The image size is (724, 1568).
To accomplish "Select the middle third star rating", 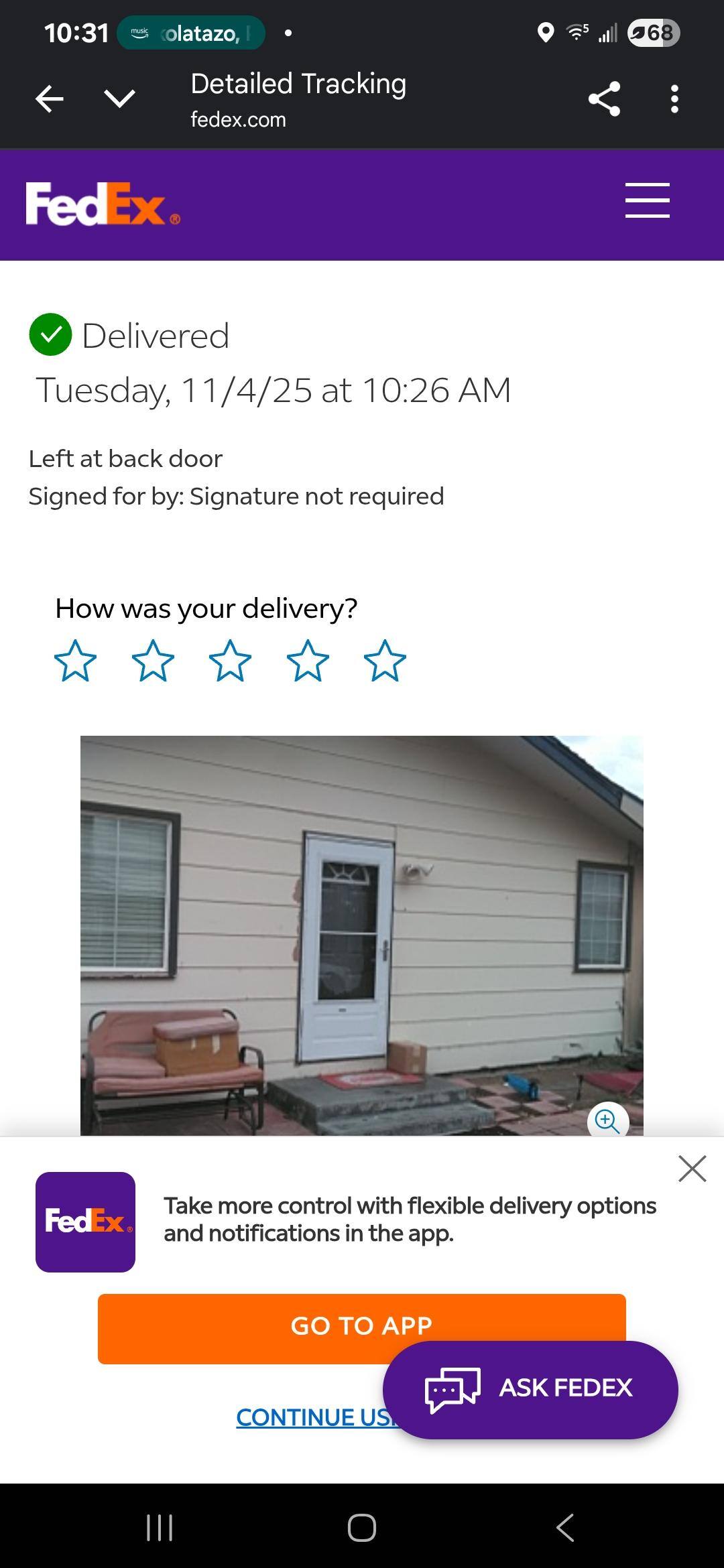I will [x=231, y=661].
